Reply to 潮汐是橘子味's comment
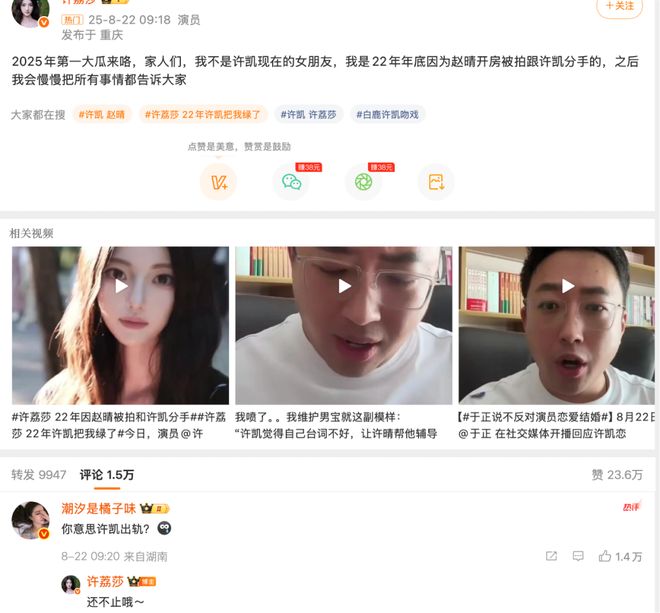Viewport: 660px width, 613px height. click(x=578, y=556)
